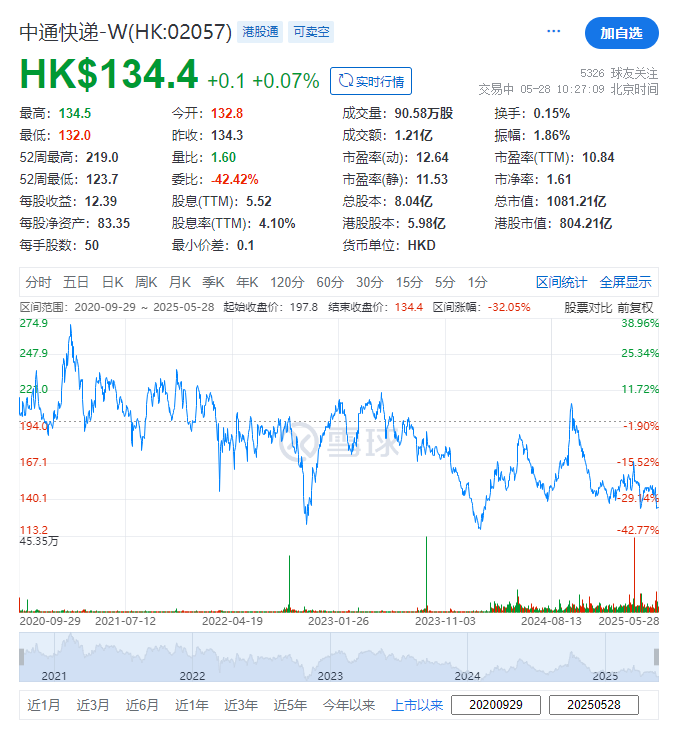676x732 pixels.
Task: Edit the start date field 20200929
Action: (x=496, y=705)
